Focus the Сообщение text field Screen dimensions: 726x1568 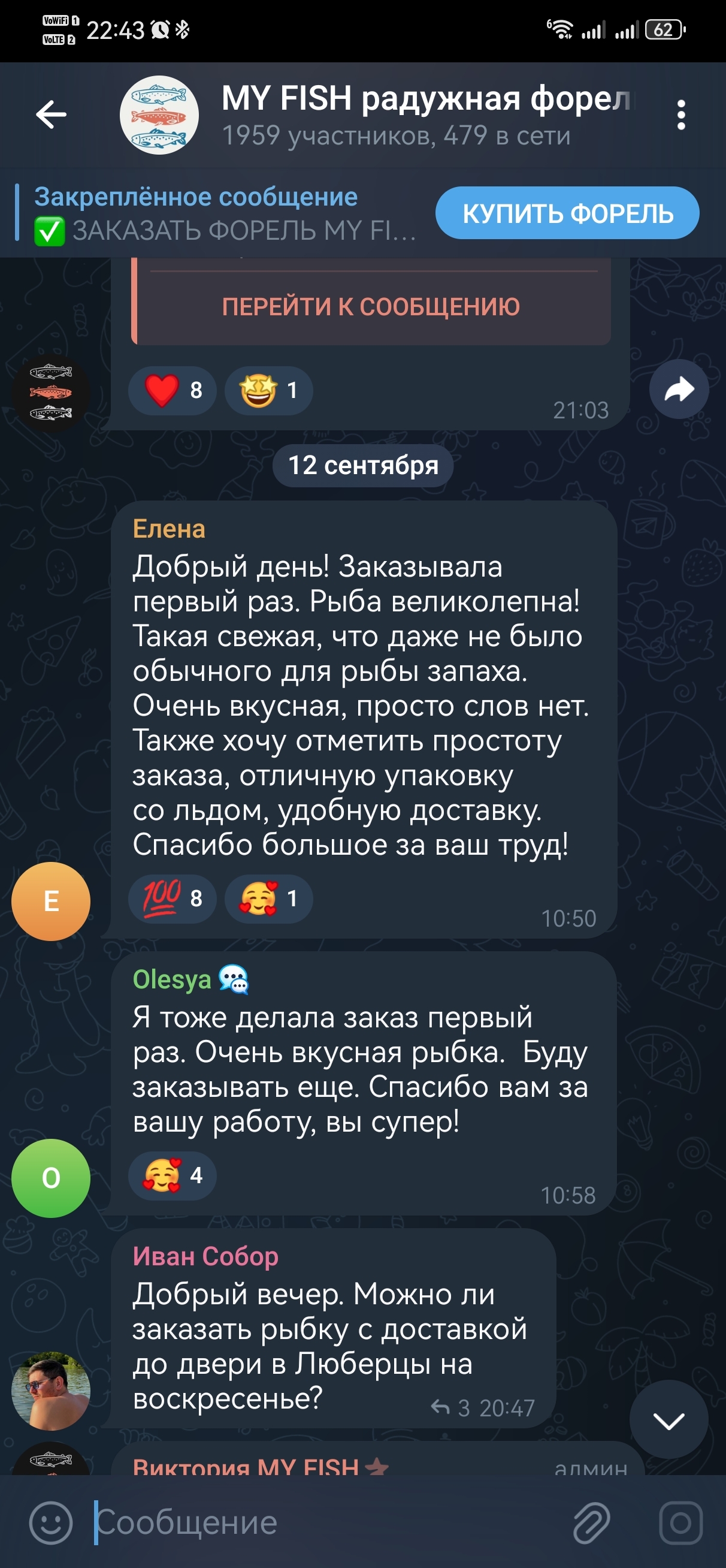coord(329,1522)
